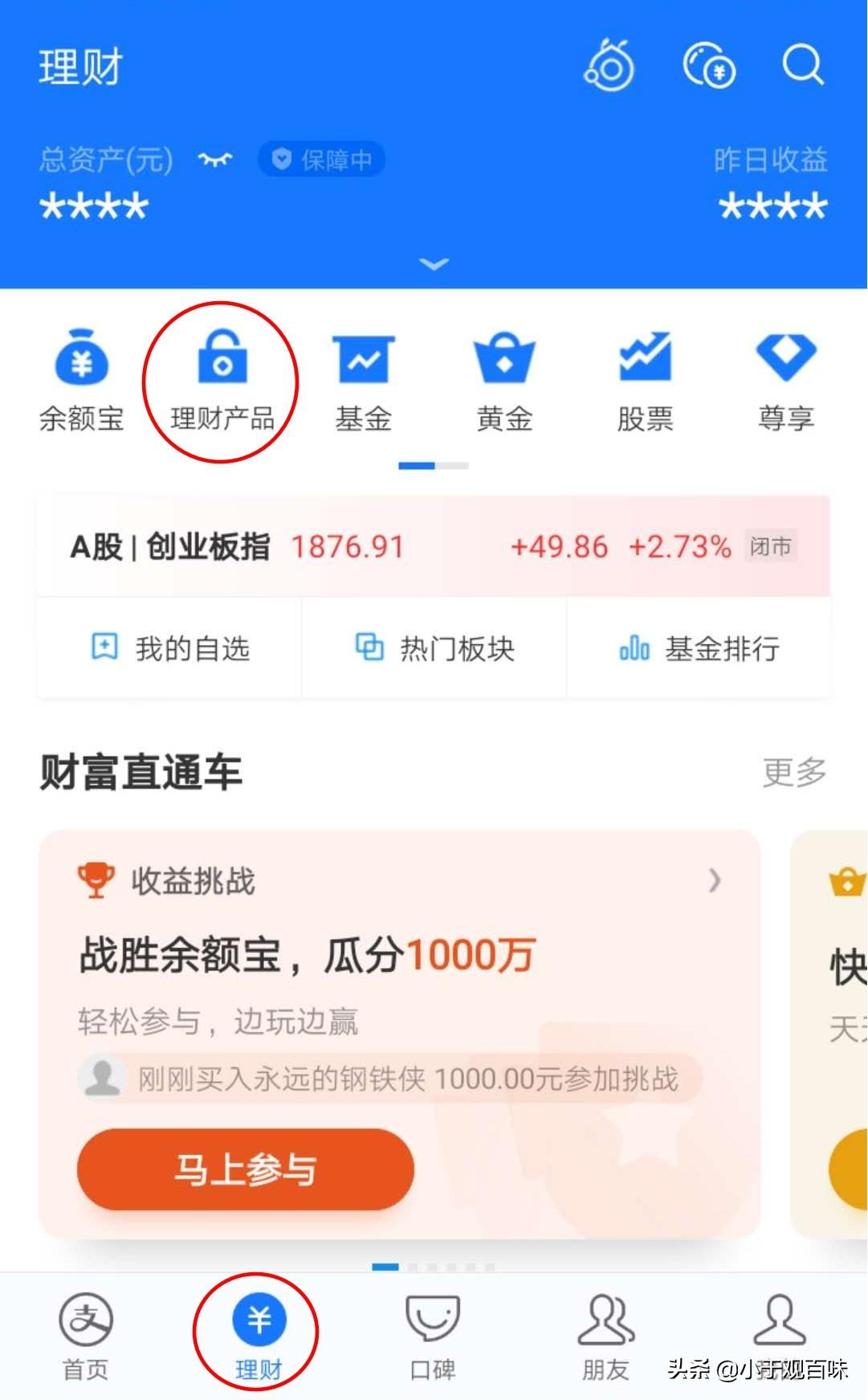Expand the asset panel chevron

coord(434,264)
